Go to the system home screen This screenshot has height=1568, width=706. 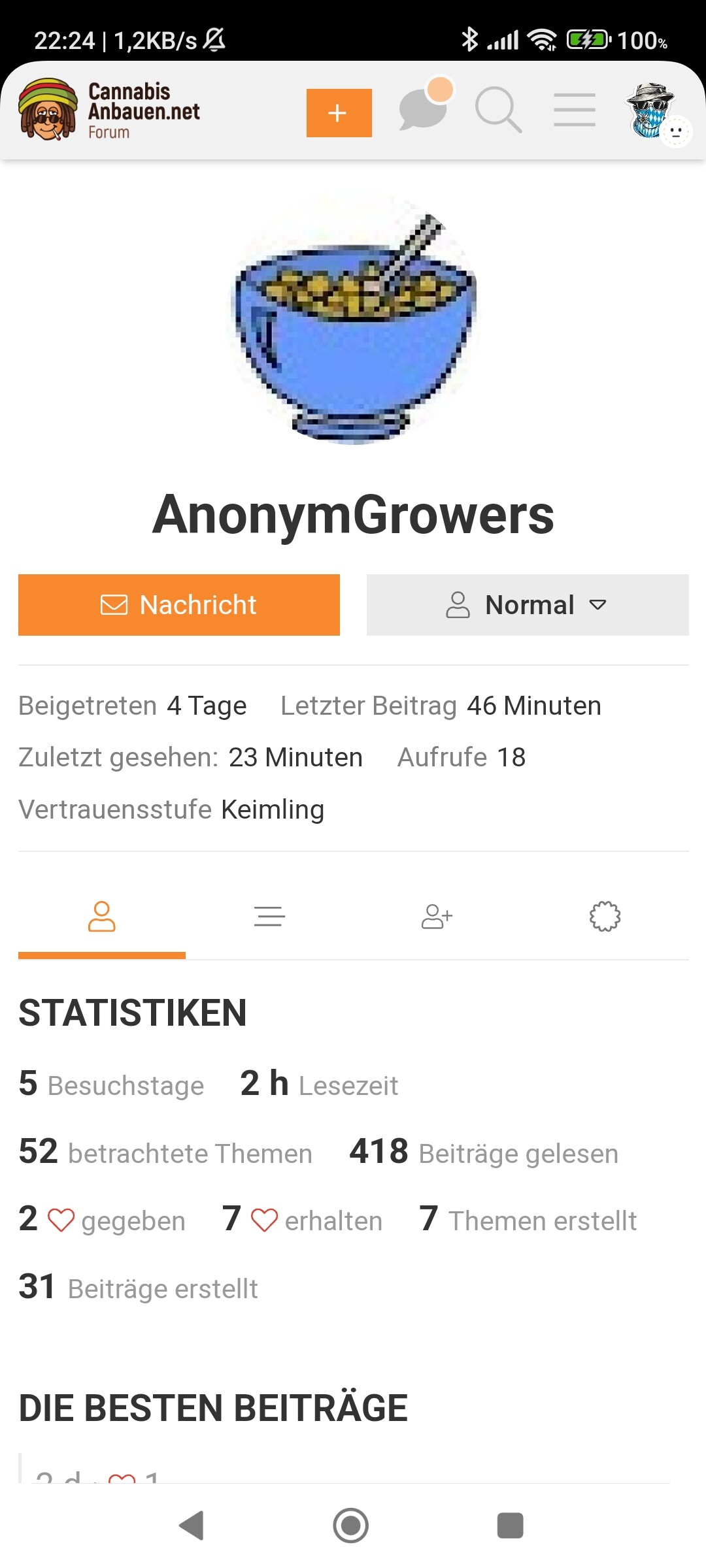(351, 1526)
